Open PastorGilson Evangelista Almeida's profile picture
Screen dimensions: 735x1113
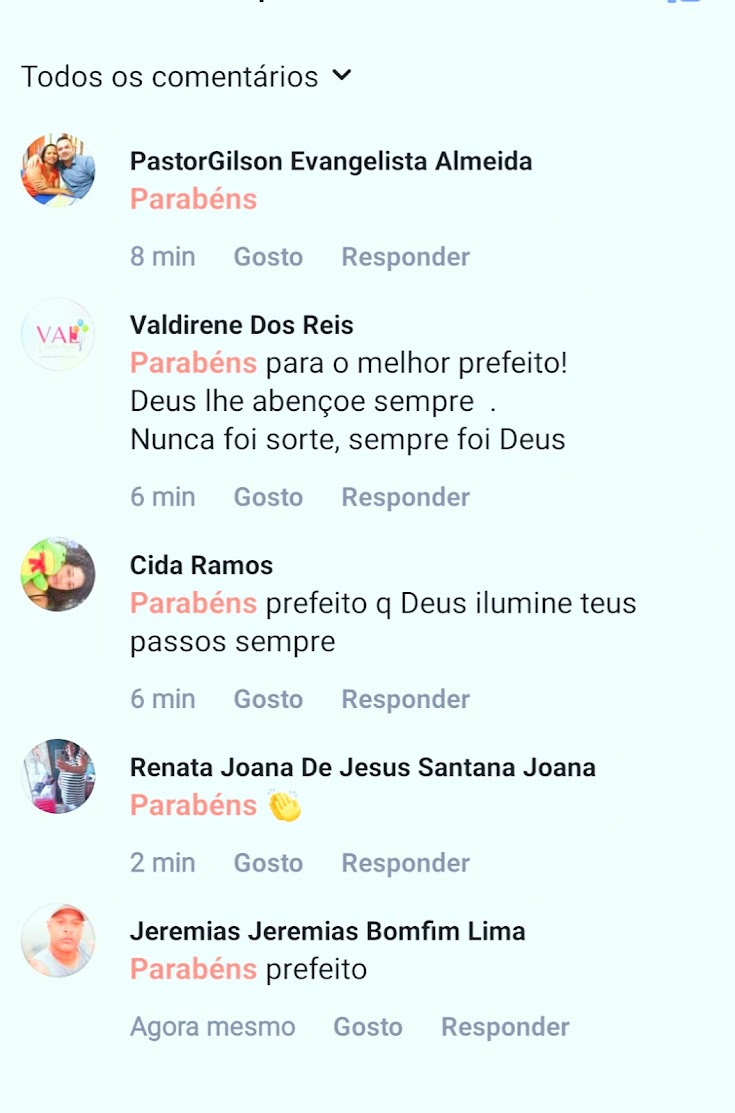[58, 169]
